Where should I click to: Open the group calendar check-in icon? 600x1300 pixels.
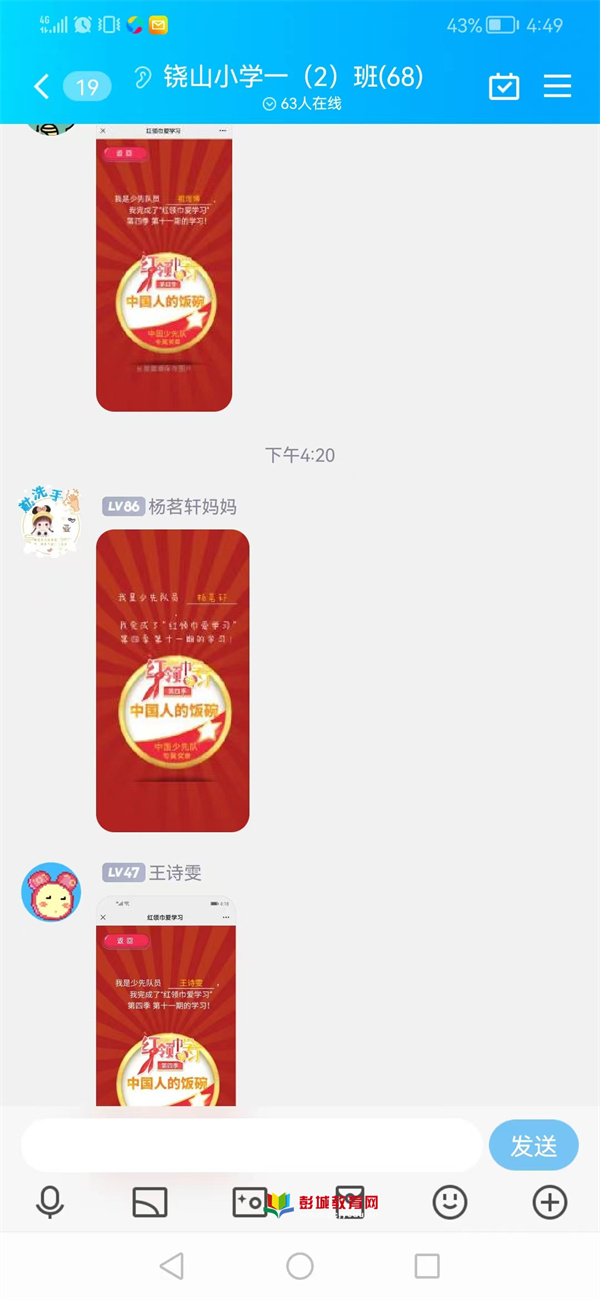(x=504, y=86)
